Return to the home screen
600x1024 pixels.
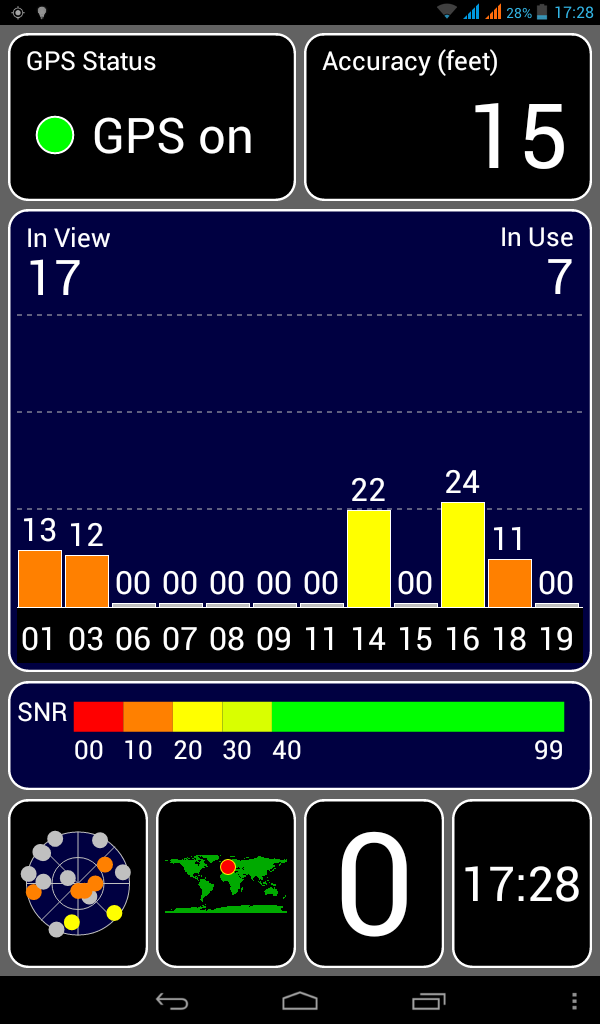point(300,1000)
